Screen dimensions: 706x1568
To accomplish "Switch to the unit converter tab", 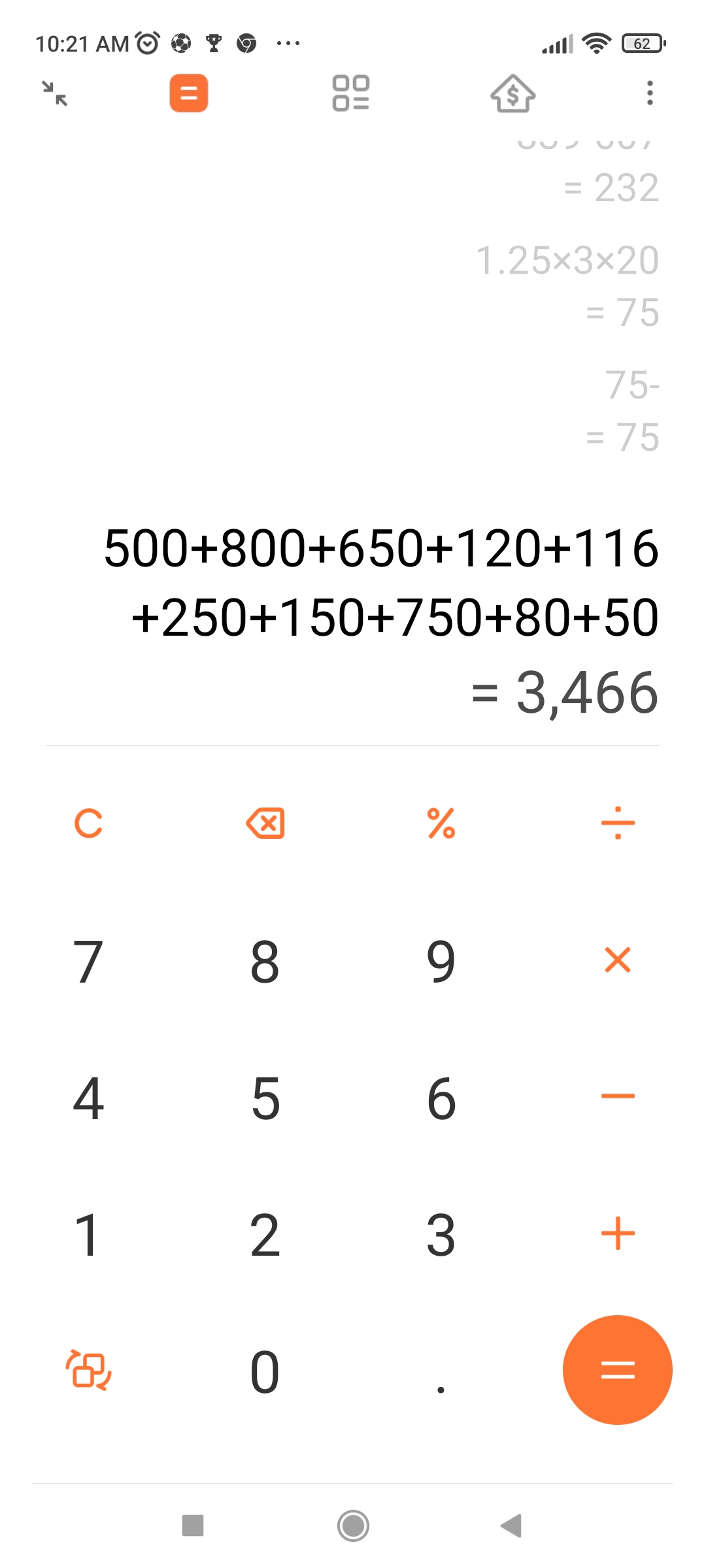I will coord(351,93).
